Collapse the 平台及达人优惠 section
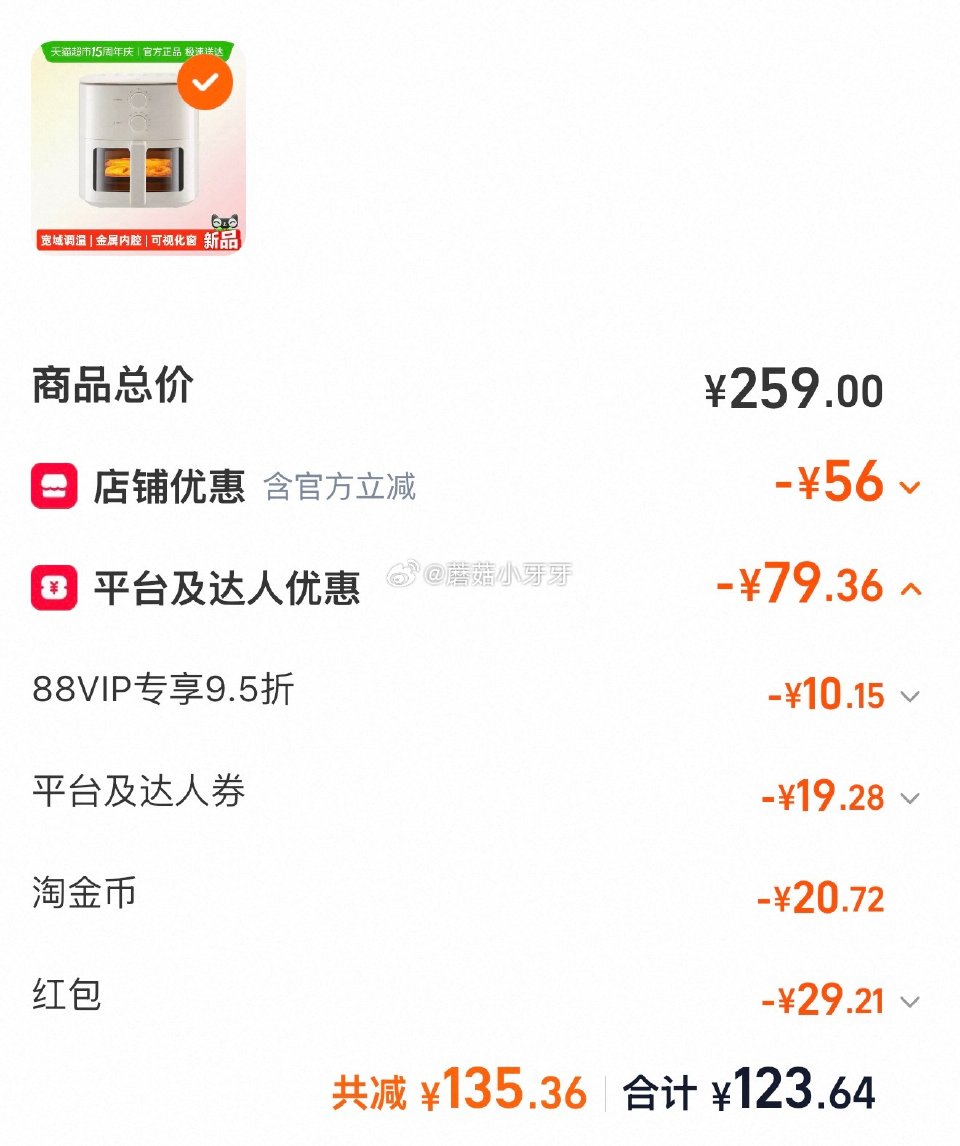This screenshot has height=1146, width=960. coord(910,588)
